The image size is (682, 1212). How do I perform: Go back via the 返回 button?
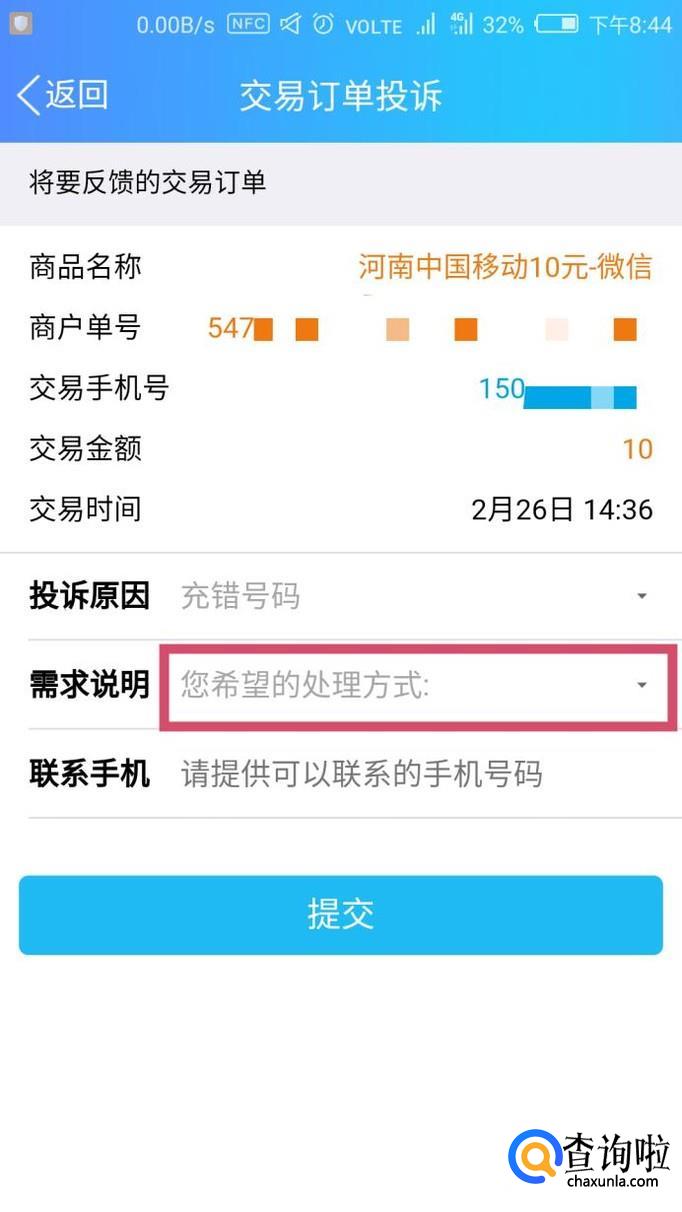click(62, 96)
